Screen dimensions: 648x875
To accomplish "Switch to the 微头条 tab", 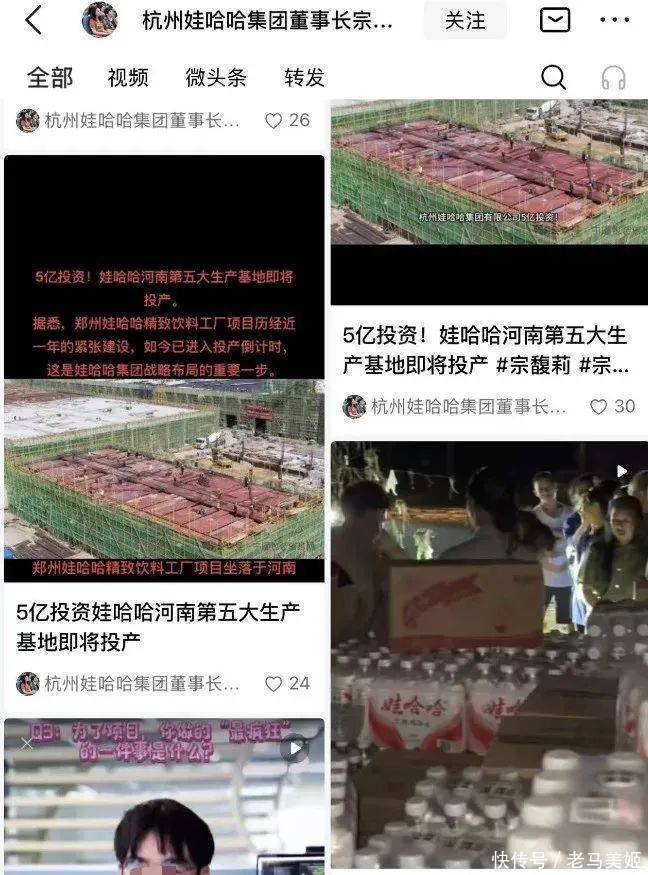I will tap(215, 77).
